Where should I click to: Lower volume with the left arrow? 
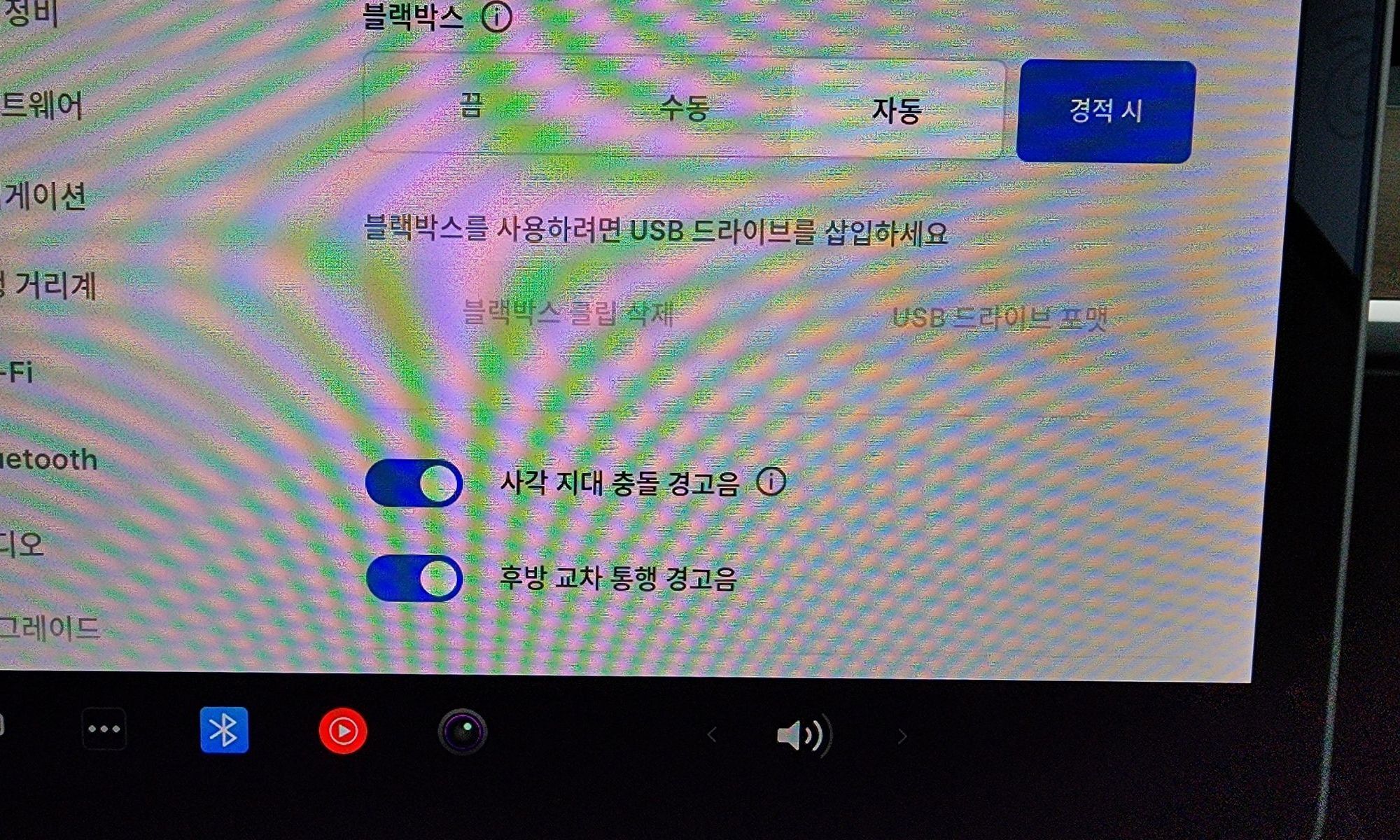[712, 735]
